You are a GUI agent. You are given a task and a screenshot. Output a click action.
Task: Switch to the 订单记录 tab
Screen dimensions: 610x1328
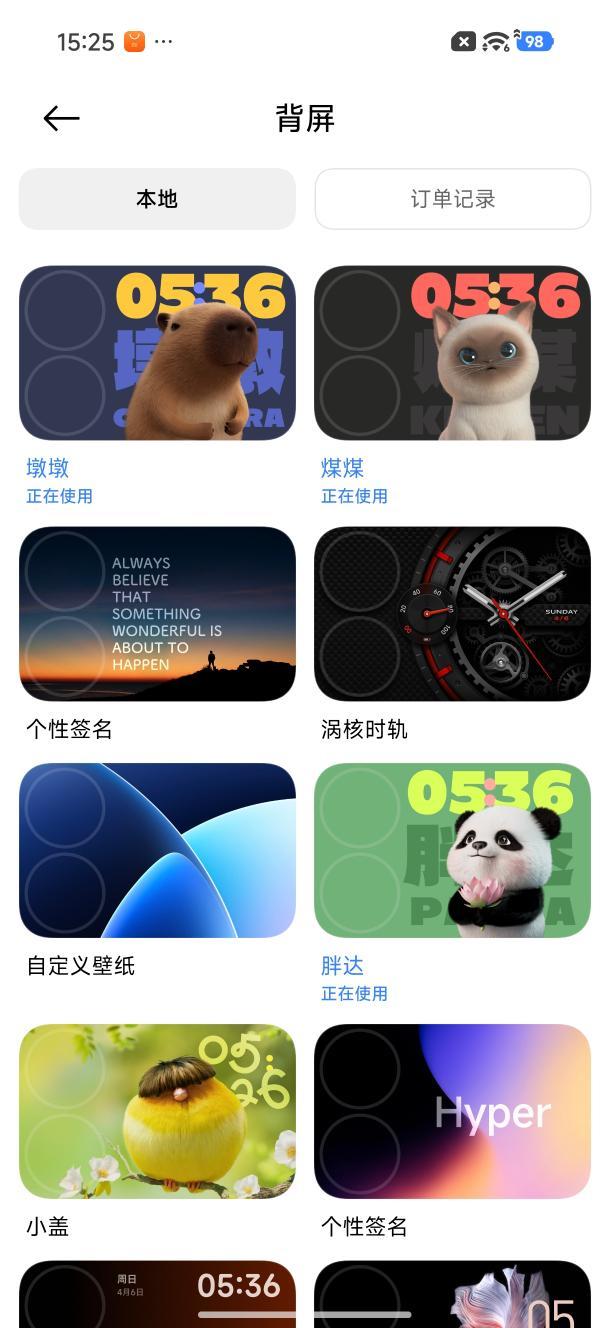click(x=452, y=199)
